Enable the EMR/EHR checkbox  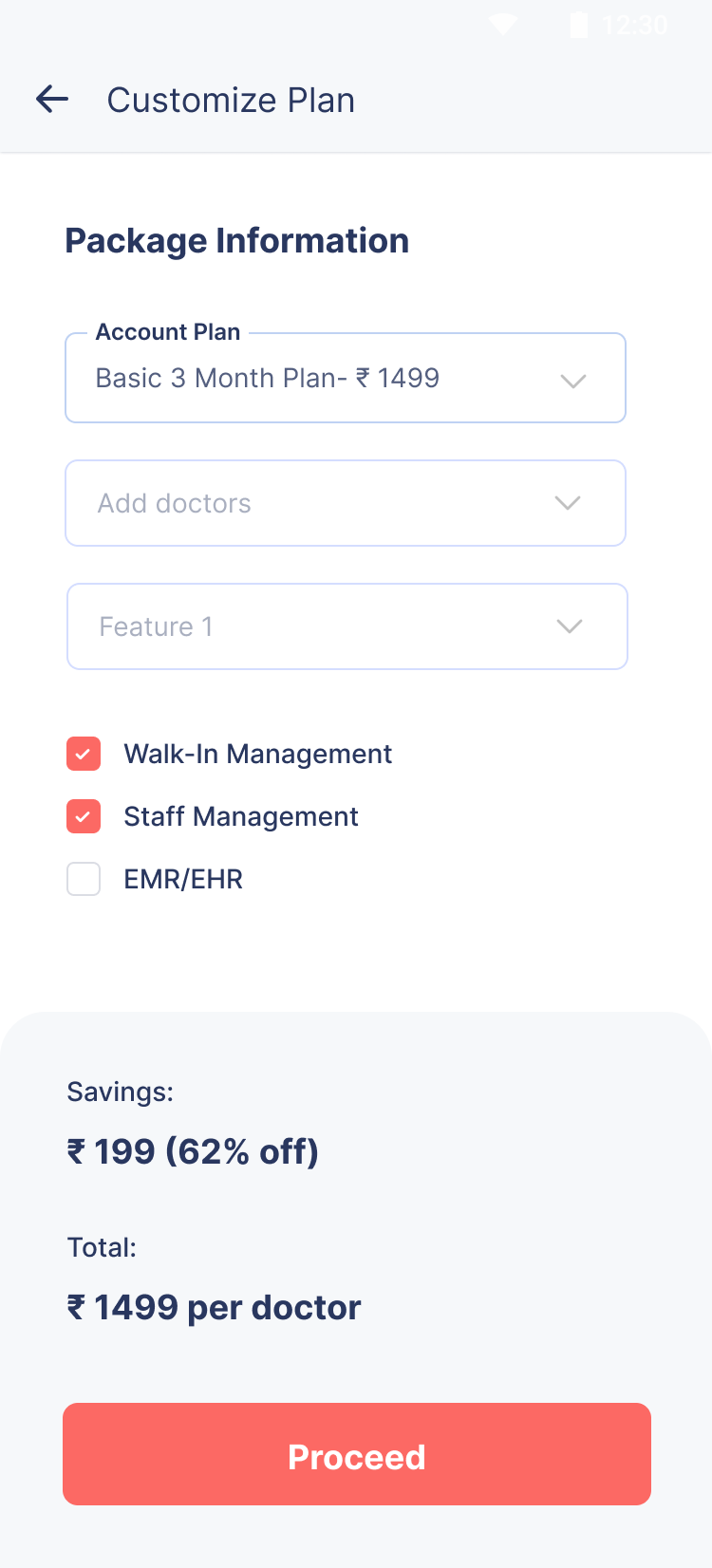point(84,879)
